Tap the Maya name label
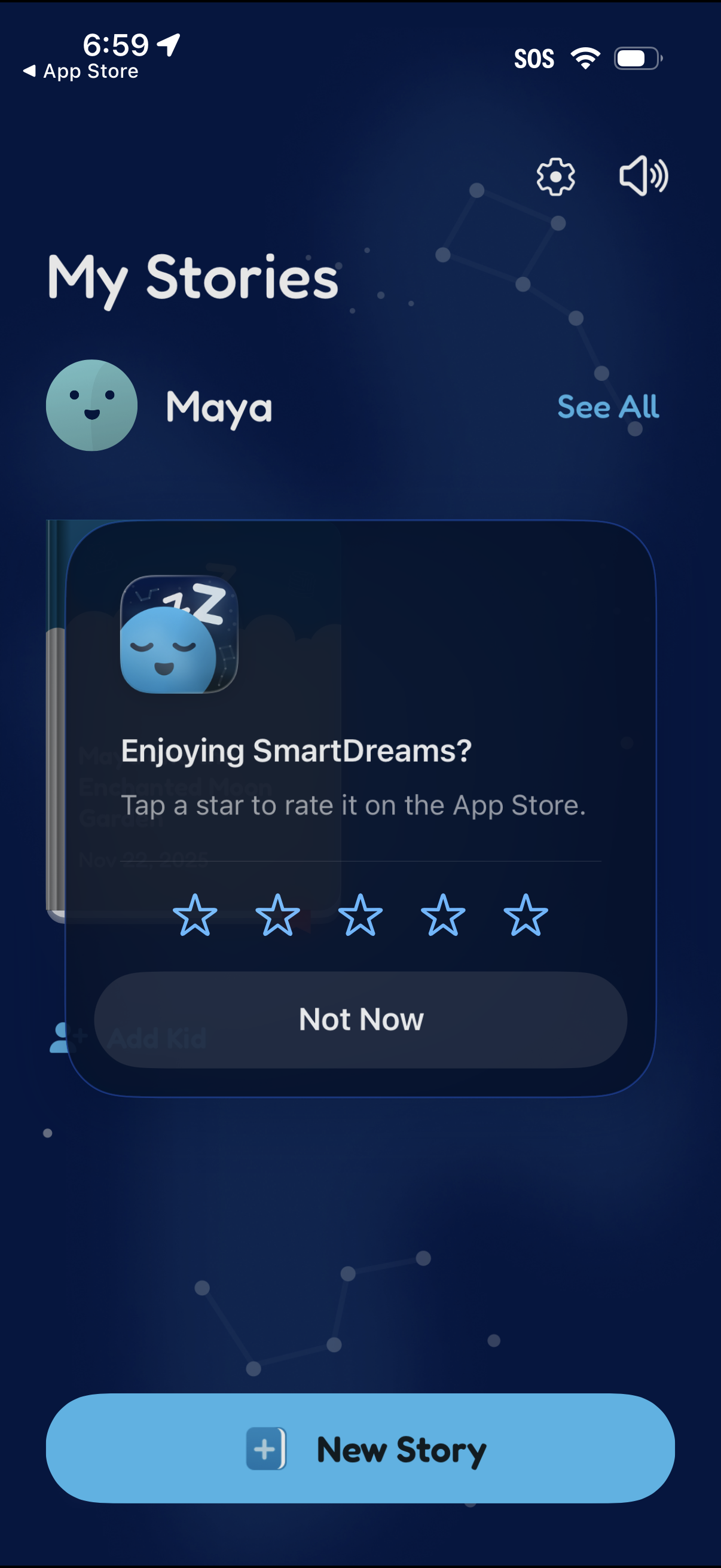Screen dimensions: 721x1568 click(218, 407)
